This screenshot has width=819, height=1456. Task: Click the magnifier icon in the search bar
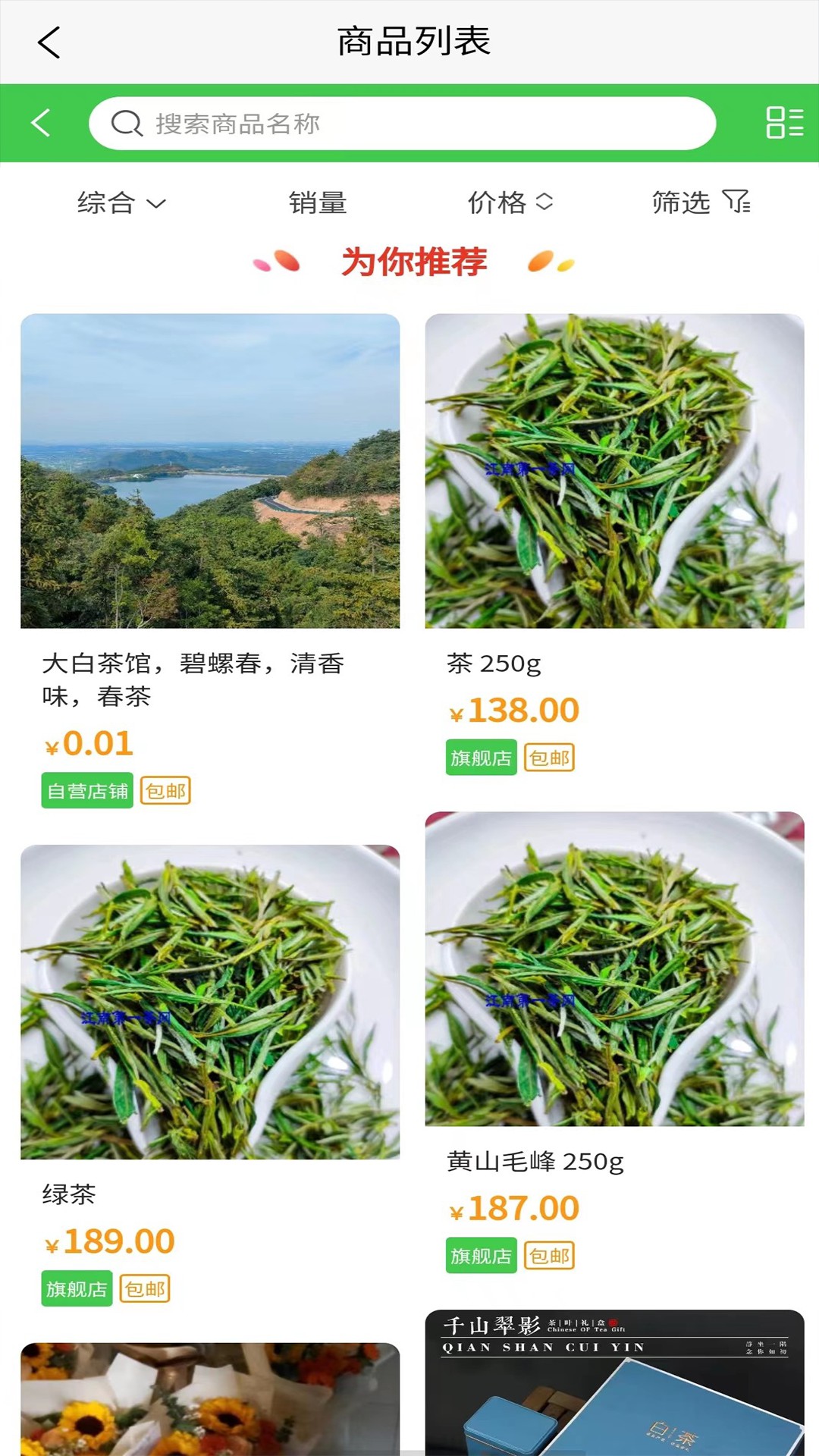[126, 124]
